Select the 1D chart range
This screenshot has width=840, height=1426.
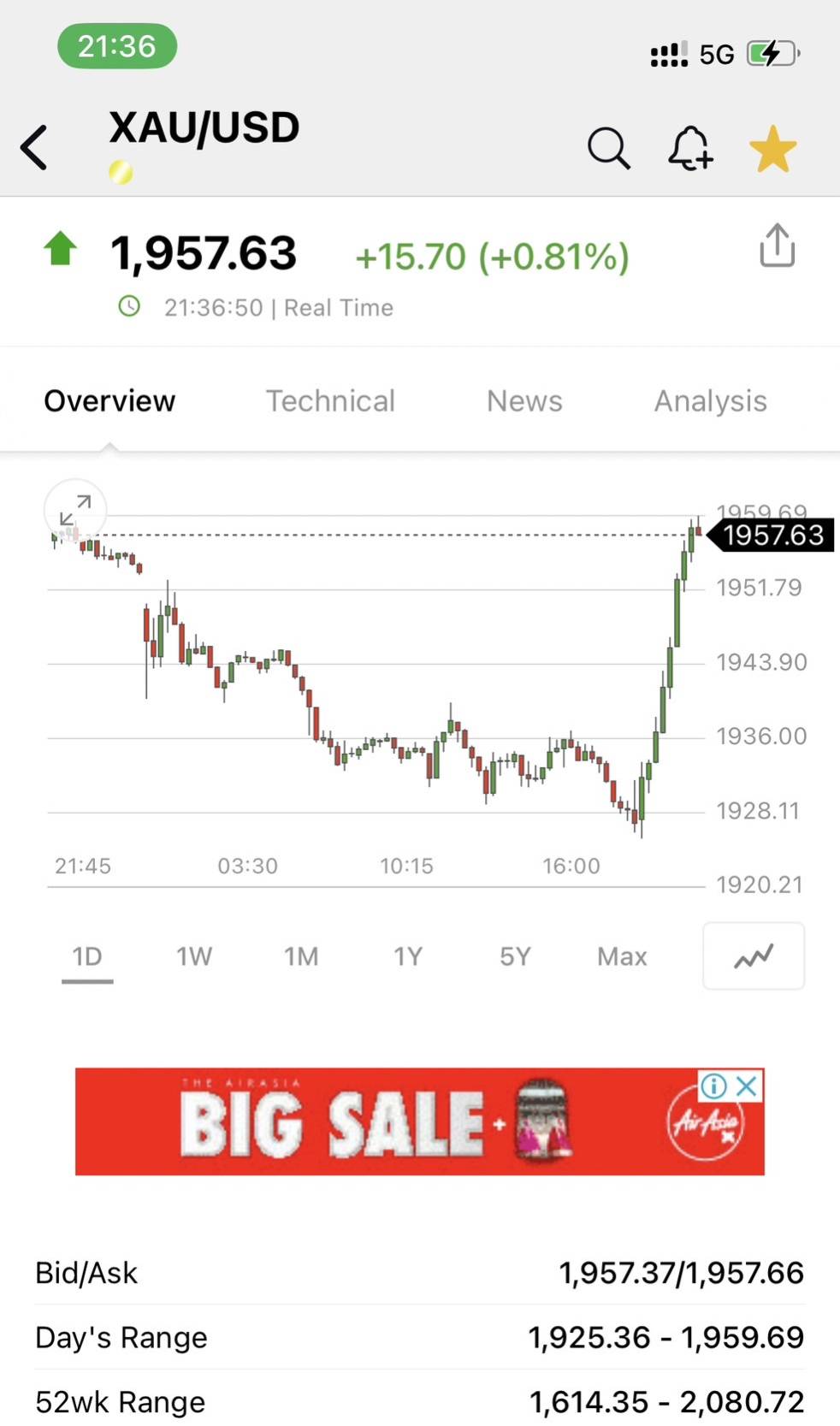(87, 956)
